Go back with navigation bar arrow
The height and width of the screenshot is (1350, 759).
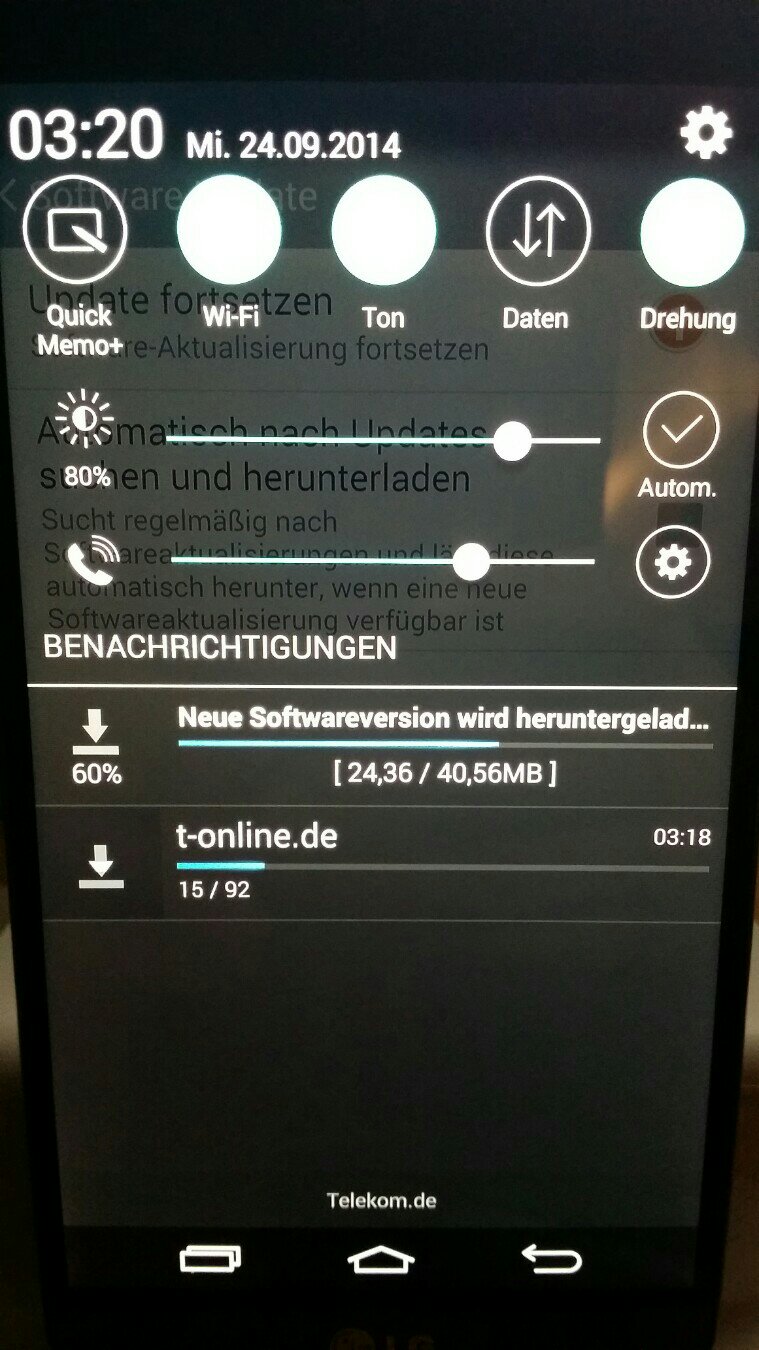pos(552,1259)
